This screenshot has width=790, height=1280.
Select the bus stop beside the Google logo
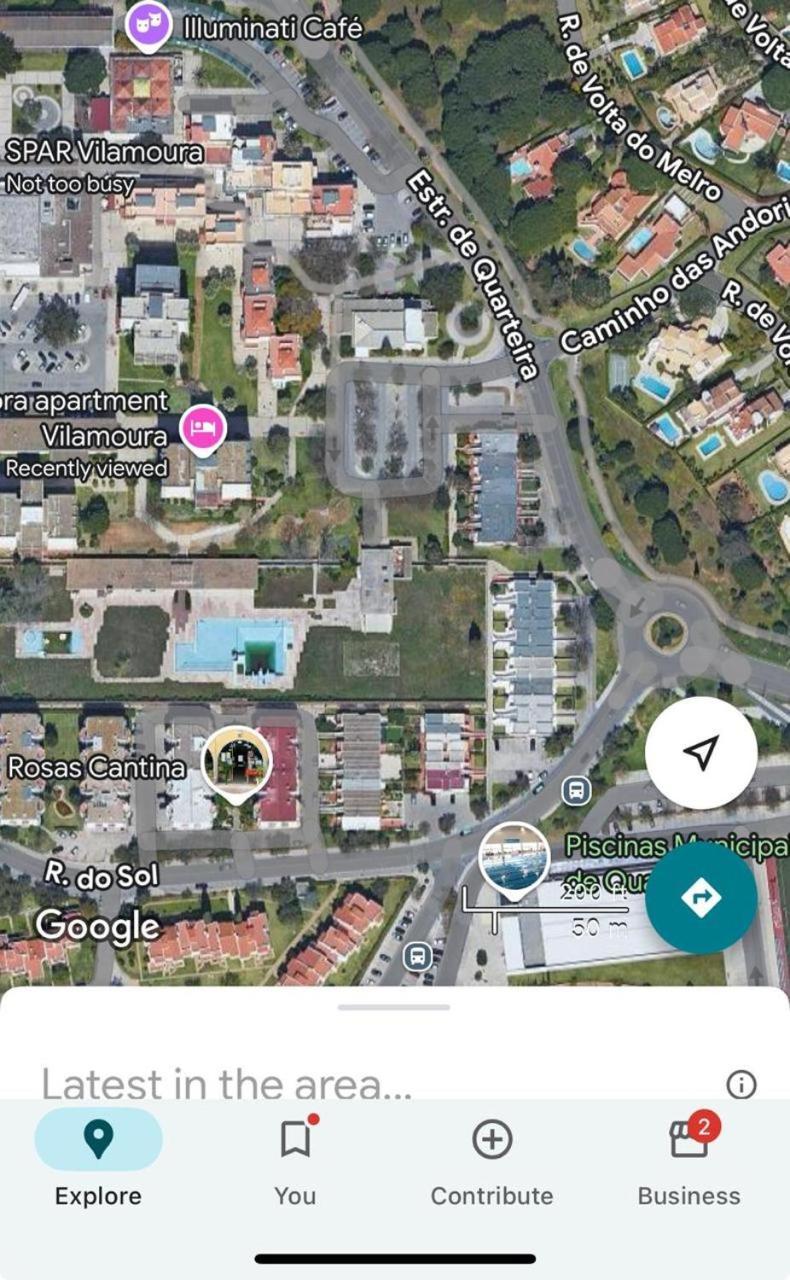tap(418, 956)
